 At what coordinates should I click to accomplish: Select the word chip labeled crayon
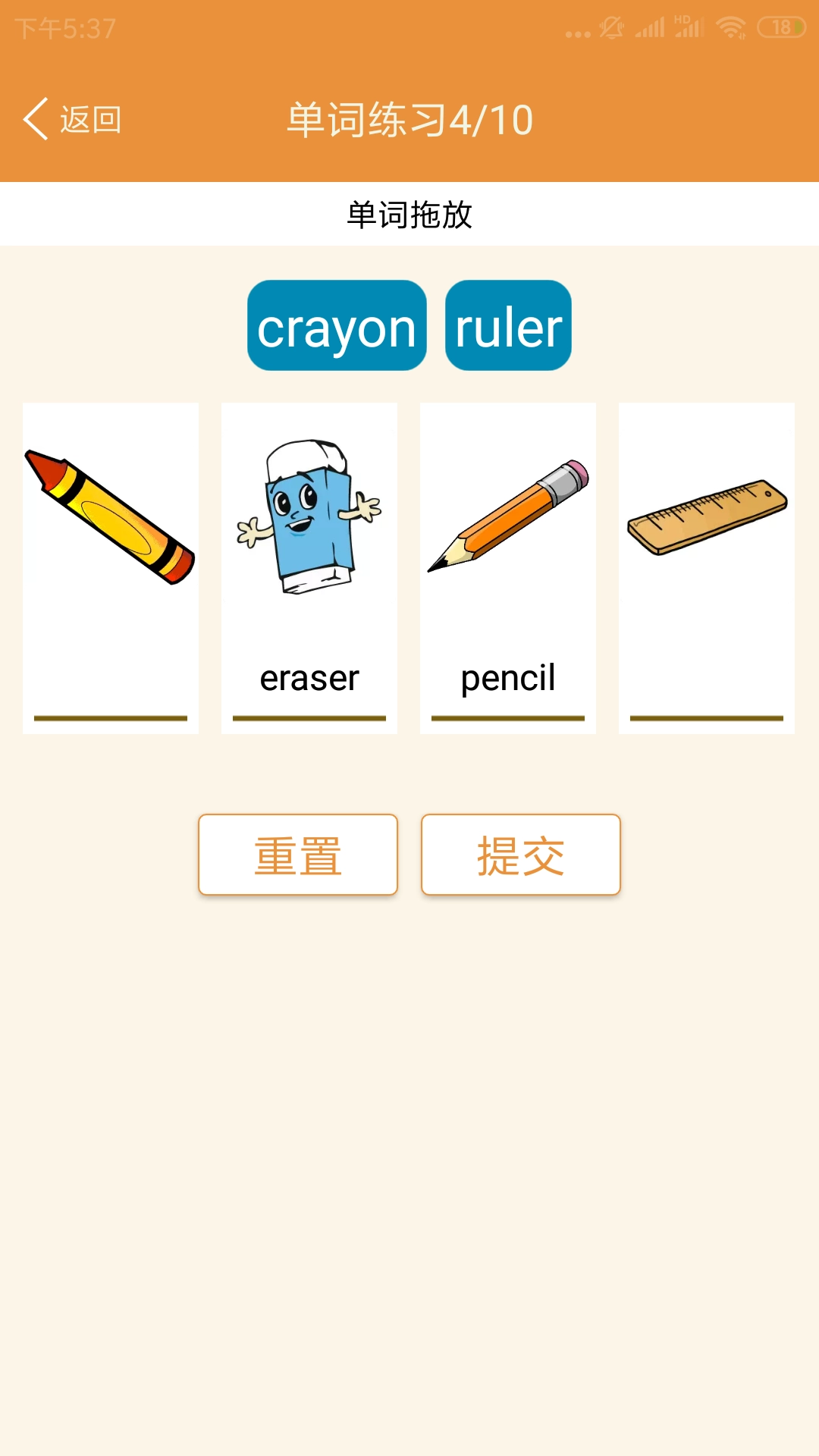[x=336, y=325]
